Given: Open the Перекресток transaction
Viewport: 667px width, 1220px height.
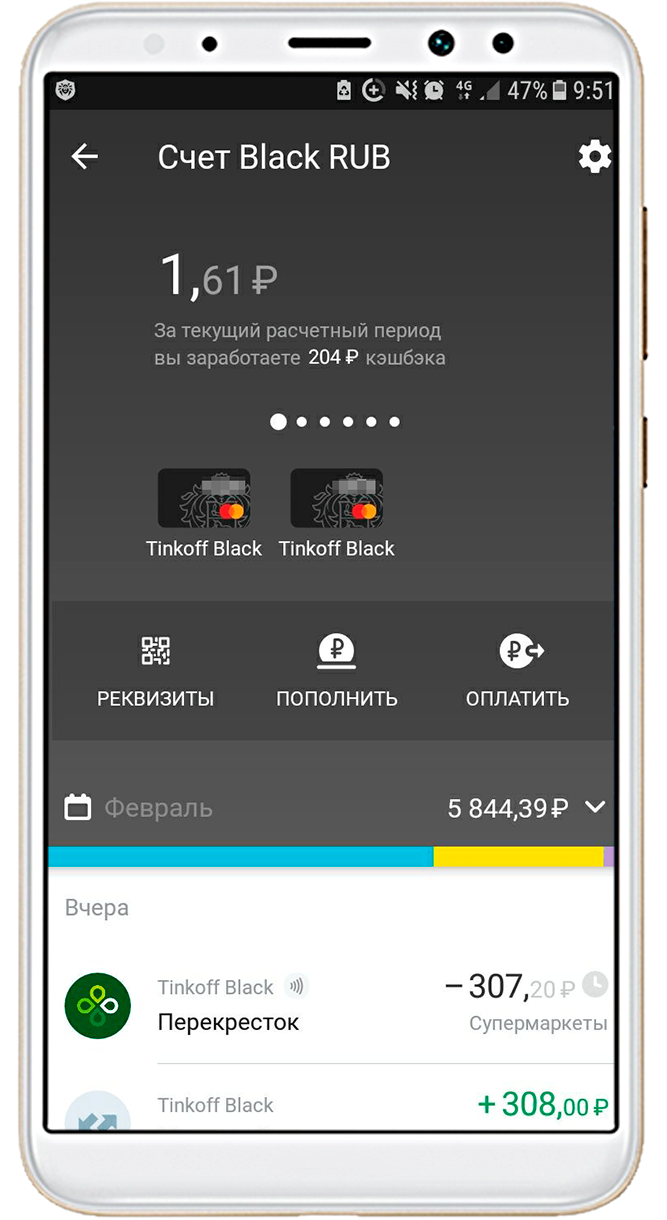Looking at the screenshot, I should [334, 1005].
